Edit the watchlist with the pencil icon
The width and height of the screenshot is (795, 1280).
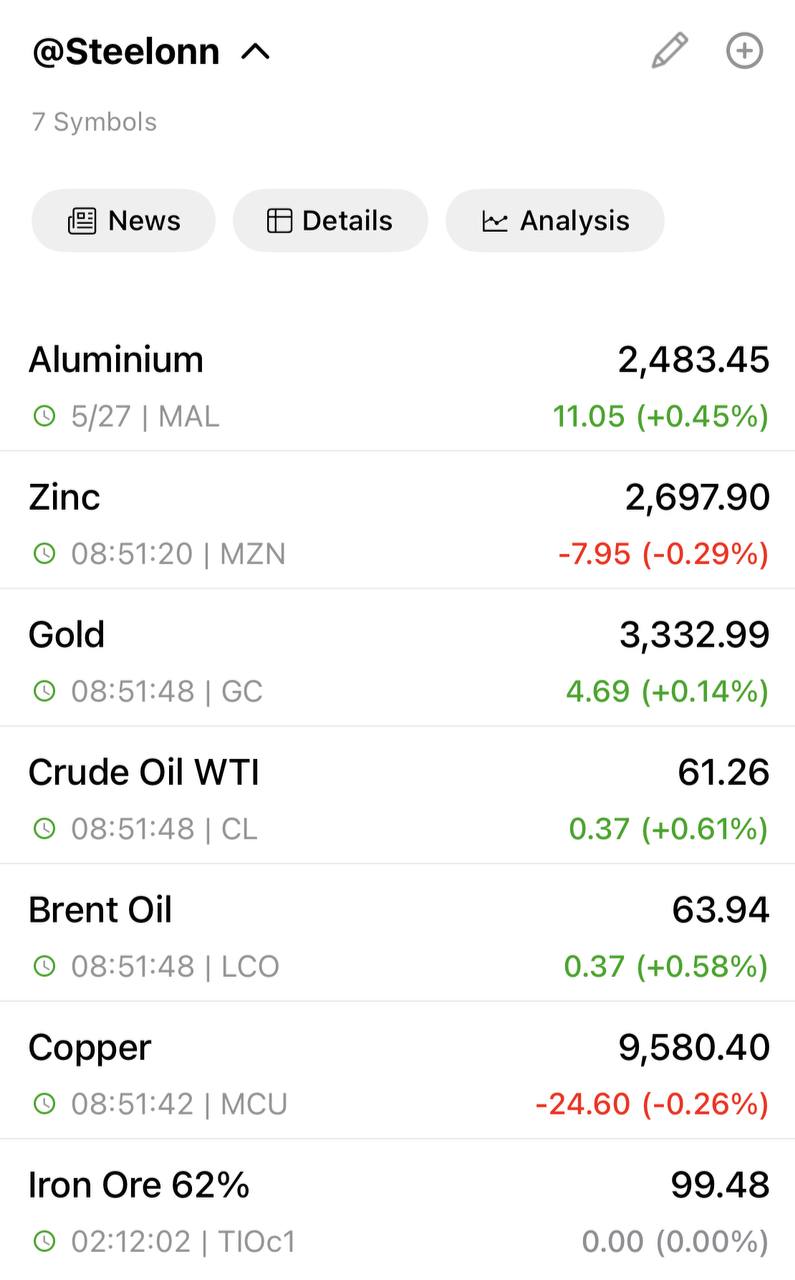(x=669, y=50)
